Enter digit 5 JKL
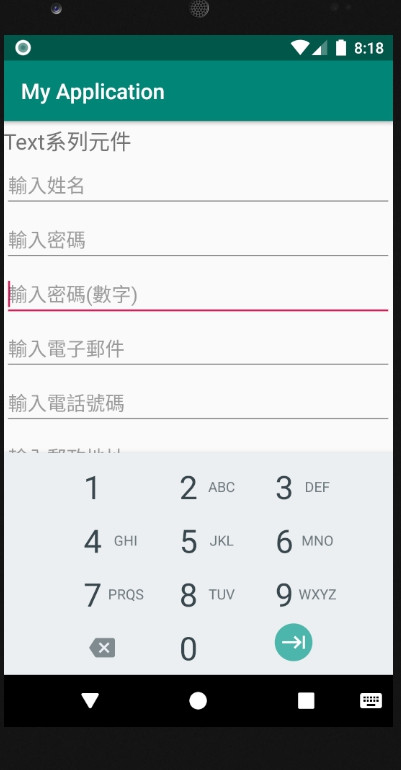Viewport: 401px width, 770px height. [x=198, y=542]
